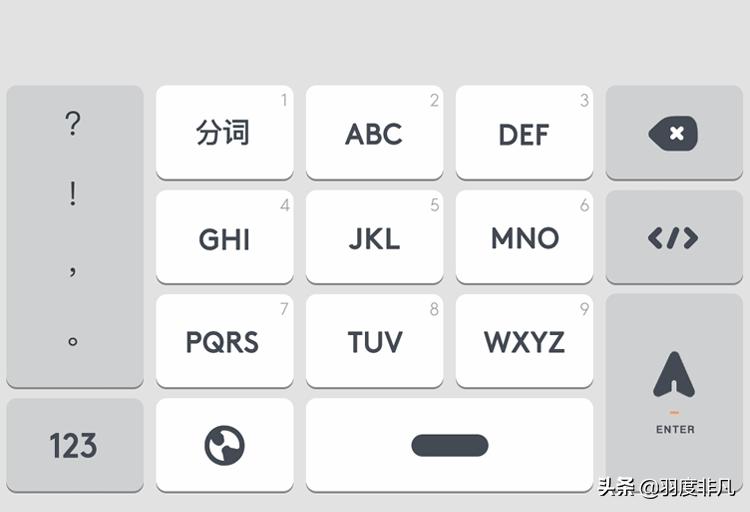Viewport: 750px width, 512px height.
Task: Insert a question mark
Action: tap(73, 124)
